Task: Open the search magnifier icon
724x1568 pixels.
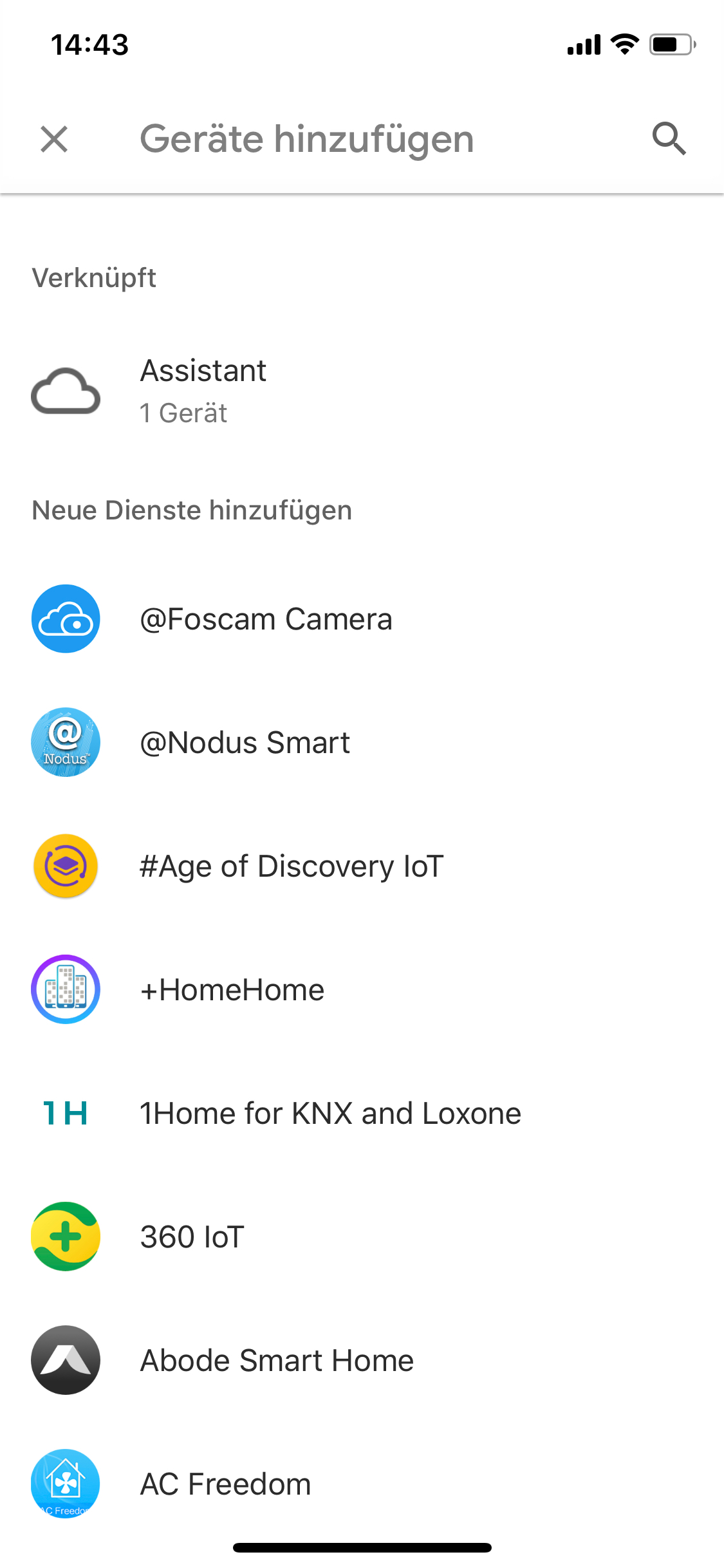Action: tap(669, 139)
